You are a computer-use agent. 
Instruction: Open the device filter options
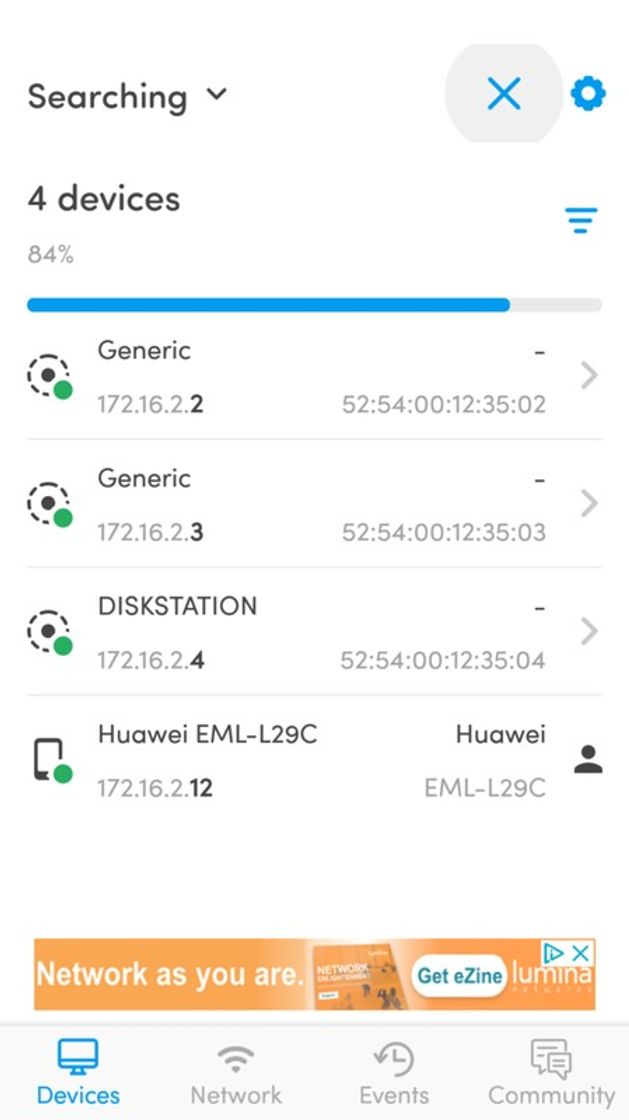click(581, 220)
